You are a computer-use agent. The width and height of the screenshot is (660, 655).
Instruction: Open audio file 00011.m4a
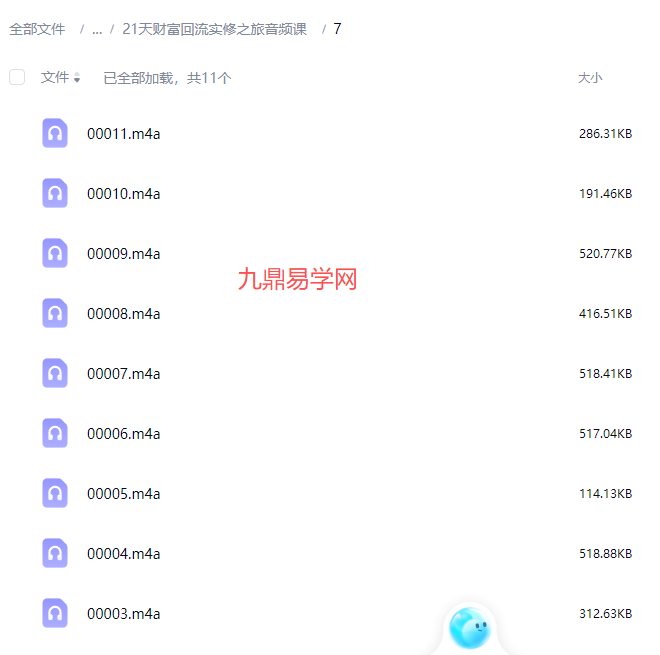pyautogui.click(x=123, y=134)
